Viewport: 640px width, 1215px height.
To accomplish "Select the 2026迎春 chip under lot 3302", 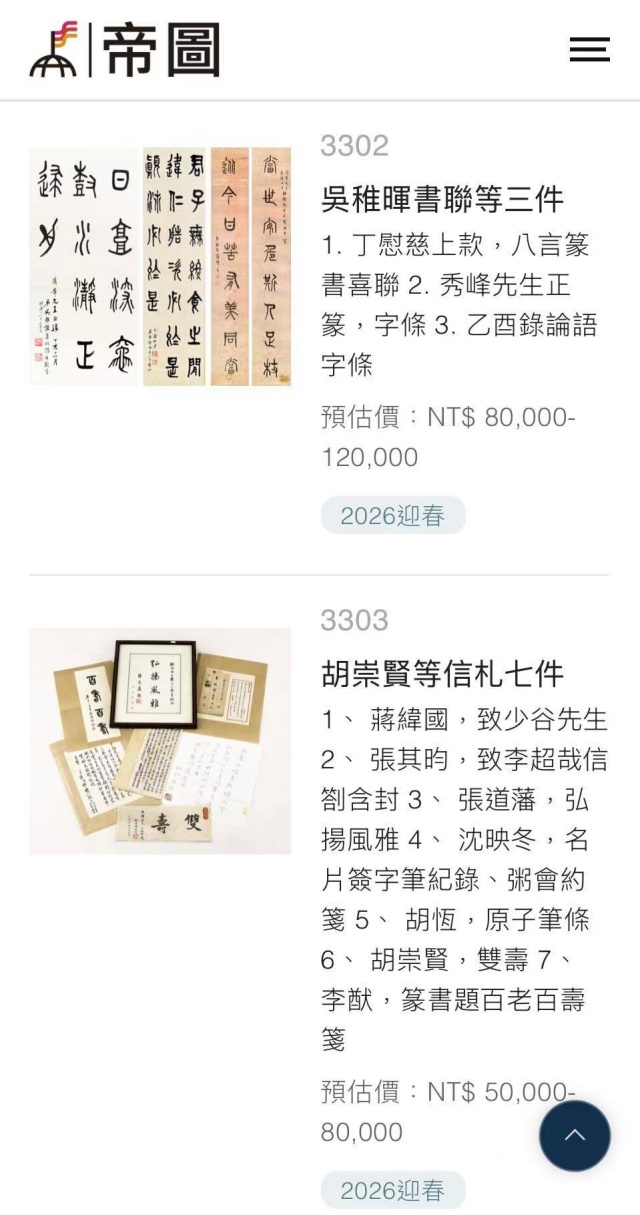I will (392, 516).
